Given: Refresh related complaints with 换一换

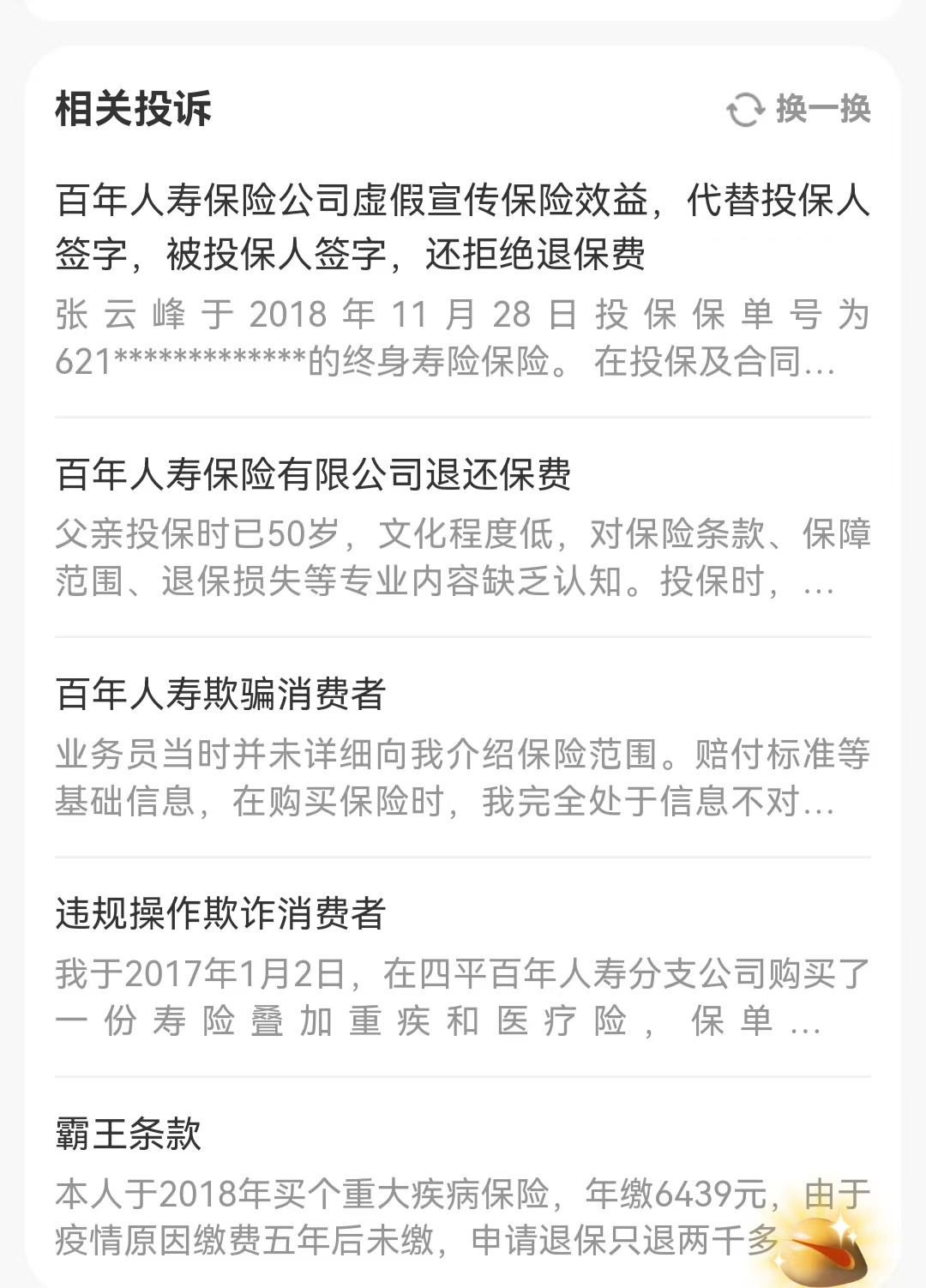Looking at the screenshot, I should (799, 109).
